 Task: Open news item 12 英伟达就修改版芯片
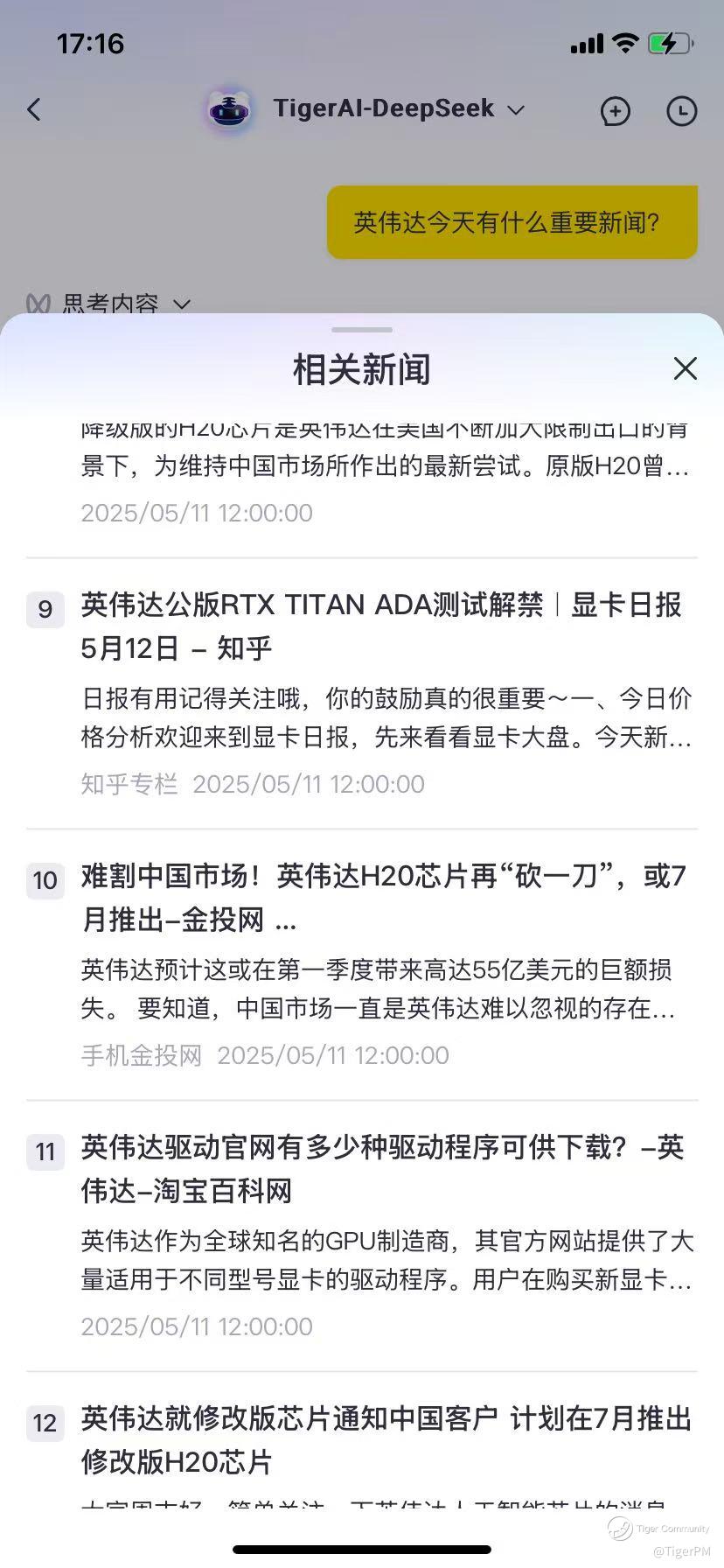pos(385,1440)
